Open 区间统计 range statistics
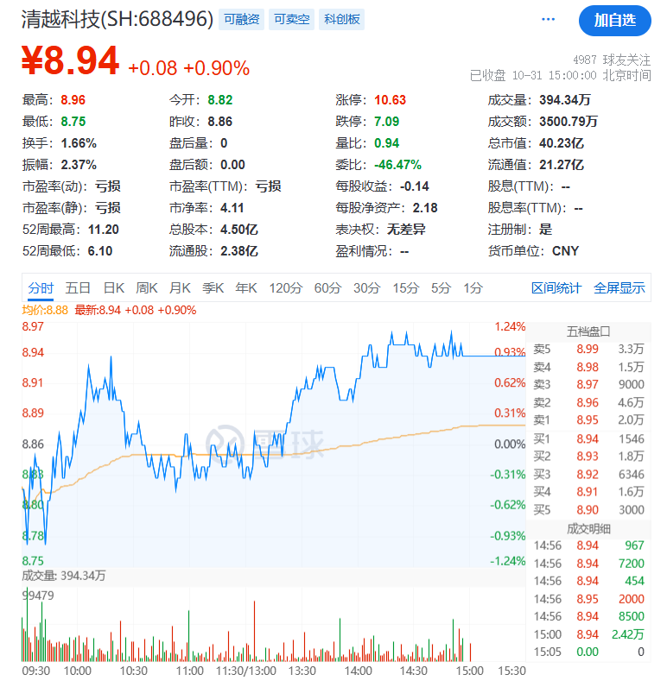This screenshot has width=667, height=681. pos(556,288)
